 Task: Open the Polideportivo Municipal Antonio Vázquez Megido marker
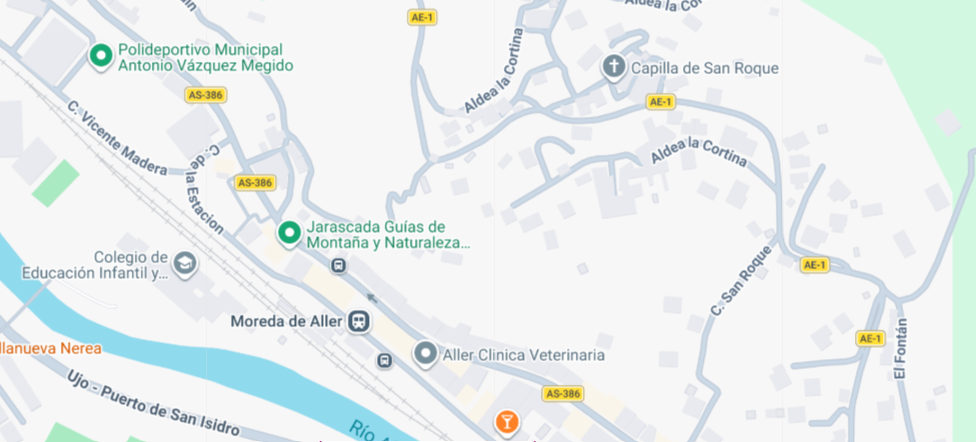click(x=100, y=56)
